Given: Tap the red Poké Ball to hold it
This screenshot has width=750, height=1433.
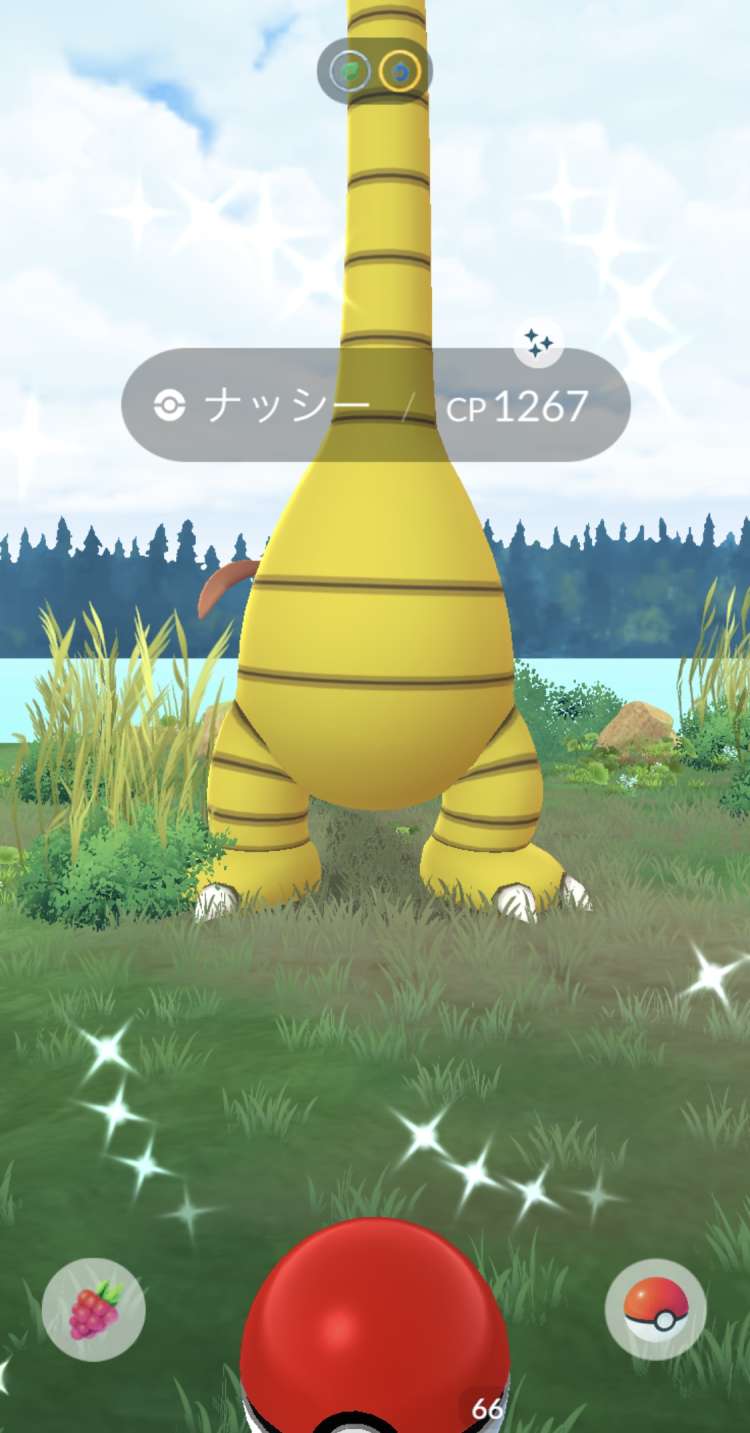Looking at the screenshot, I should point(375,1320).
